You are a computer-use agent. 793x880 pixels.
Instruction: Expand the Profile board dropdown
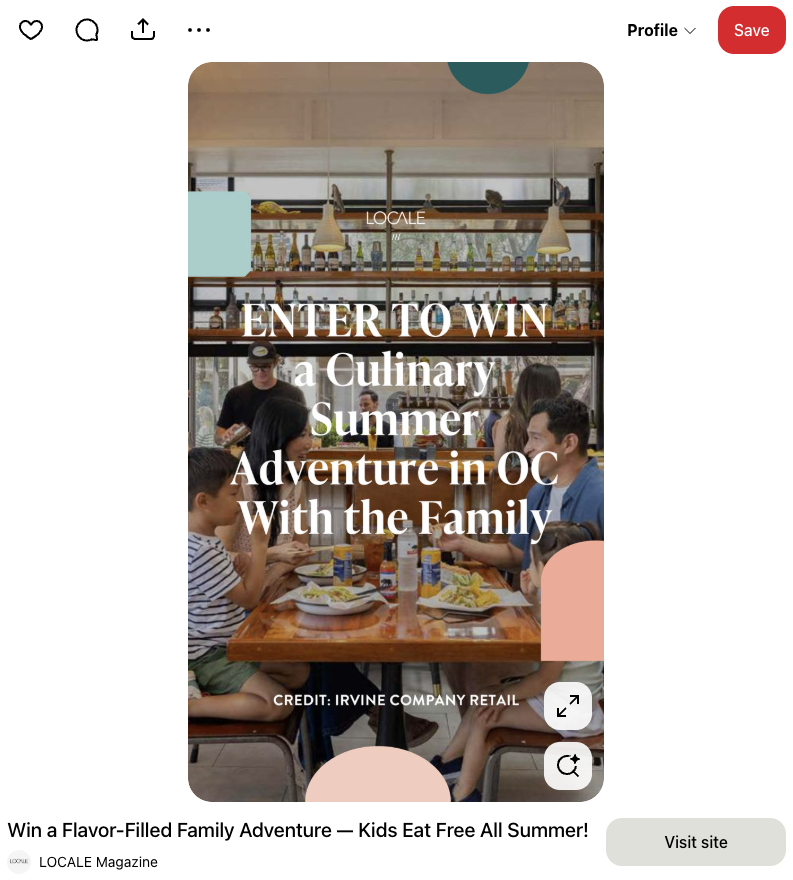coord(661,30)
